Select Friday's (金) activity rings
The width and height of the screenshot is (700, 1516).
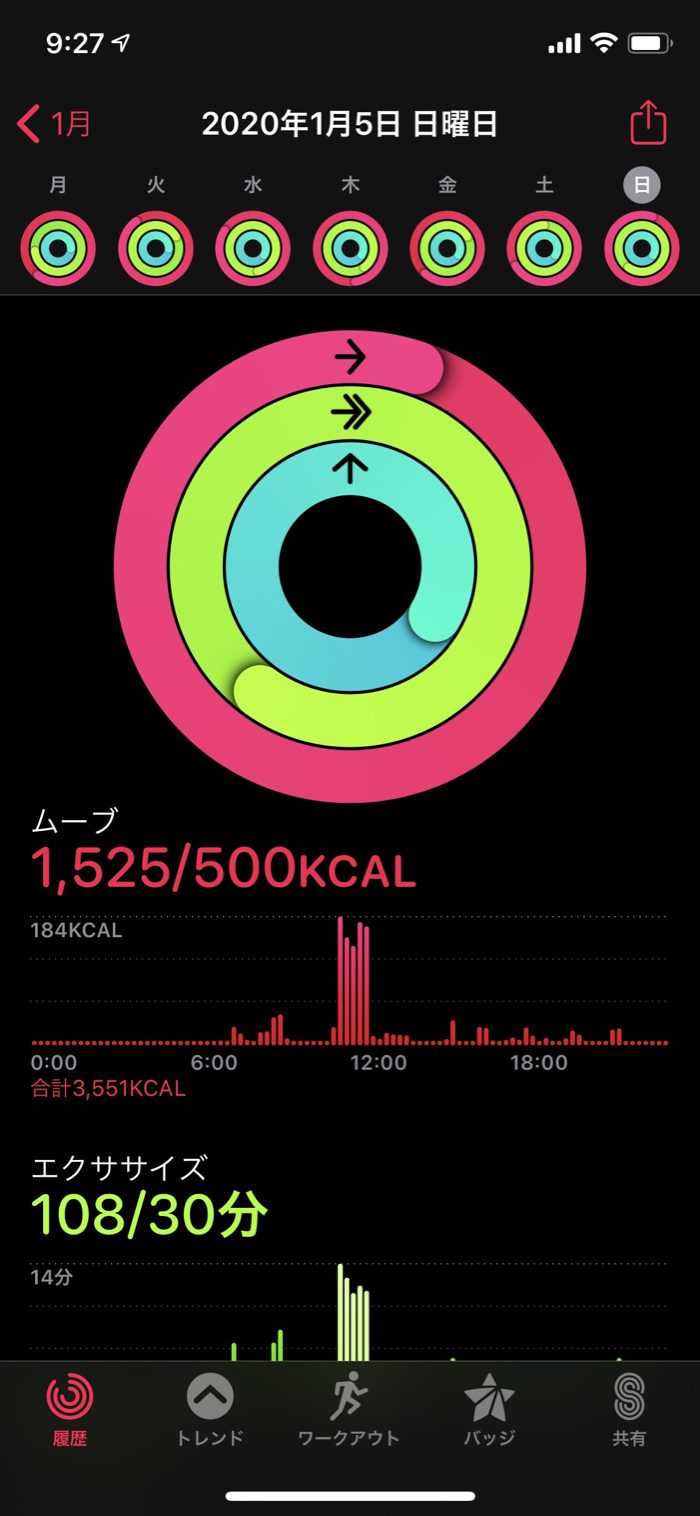[447, 249]
